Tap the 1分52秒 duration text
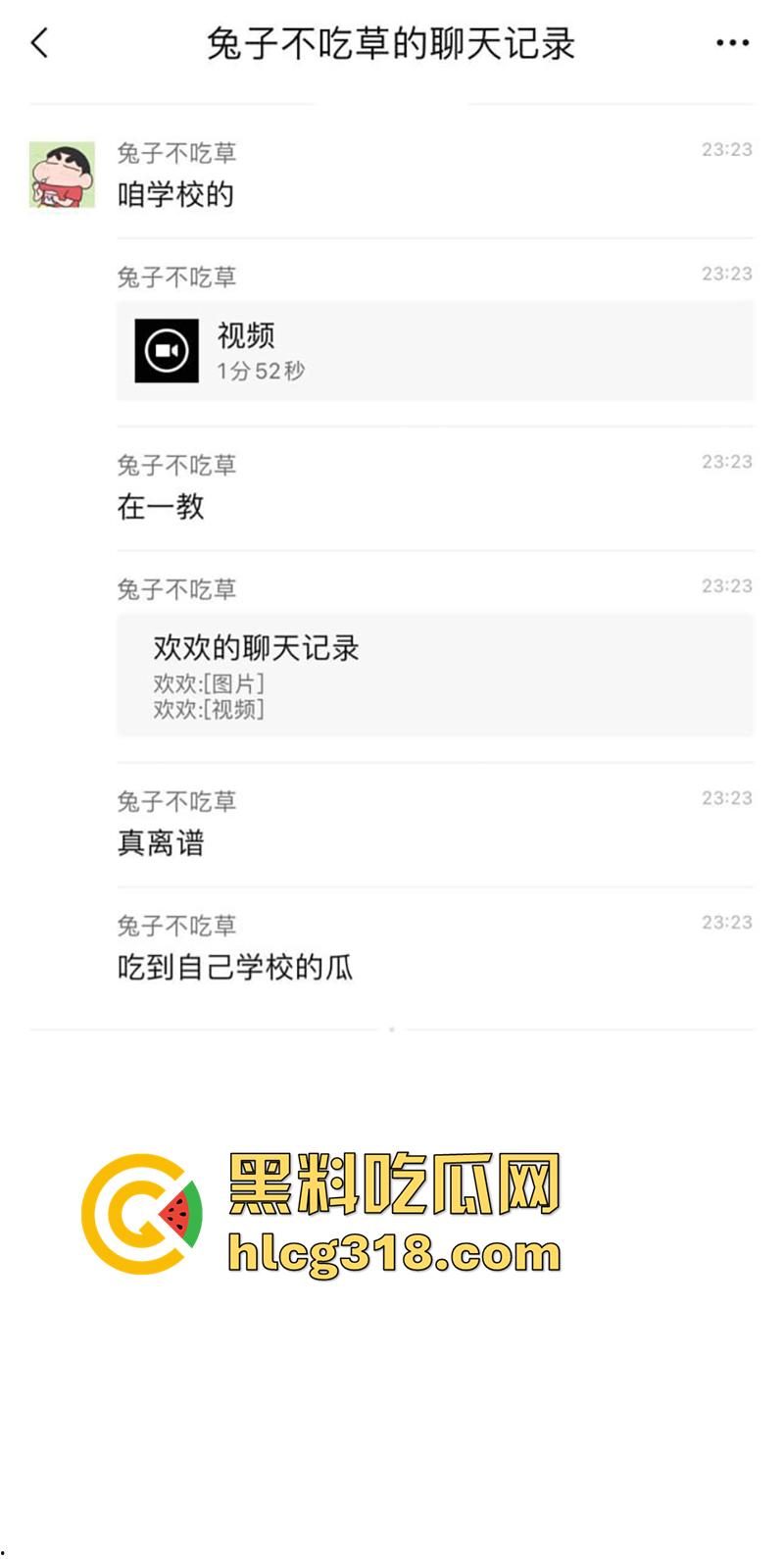This screenshot has width=784, height=1559. pos(260,371)
